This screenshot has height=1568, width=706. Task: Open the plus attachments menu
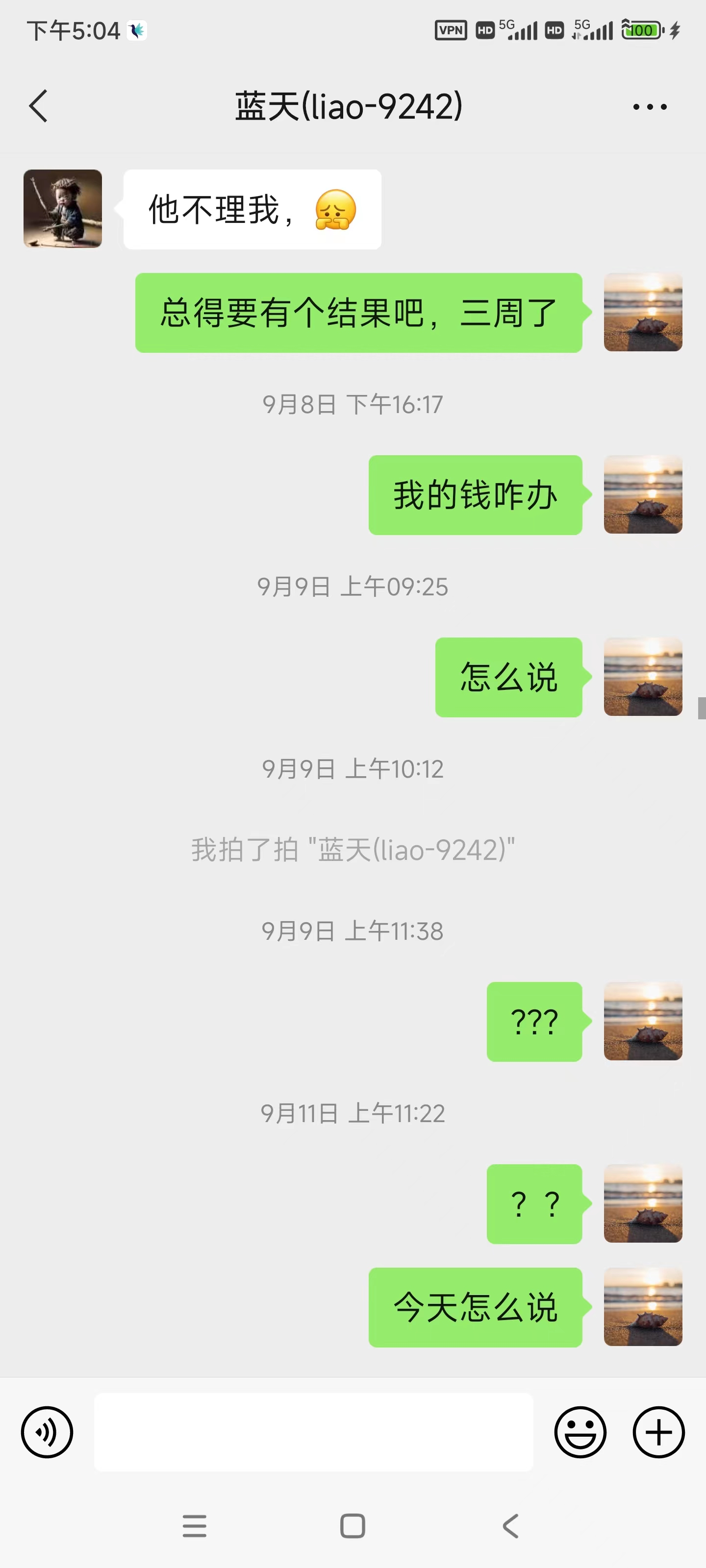pos(658,1432)
